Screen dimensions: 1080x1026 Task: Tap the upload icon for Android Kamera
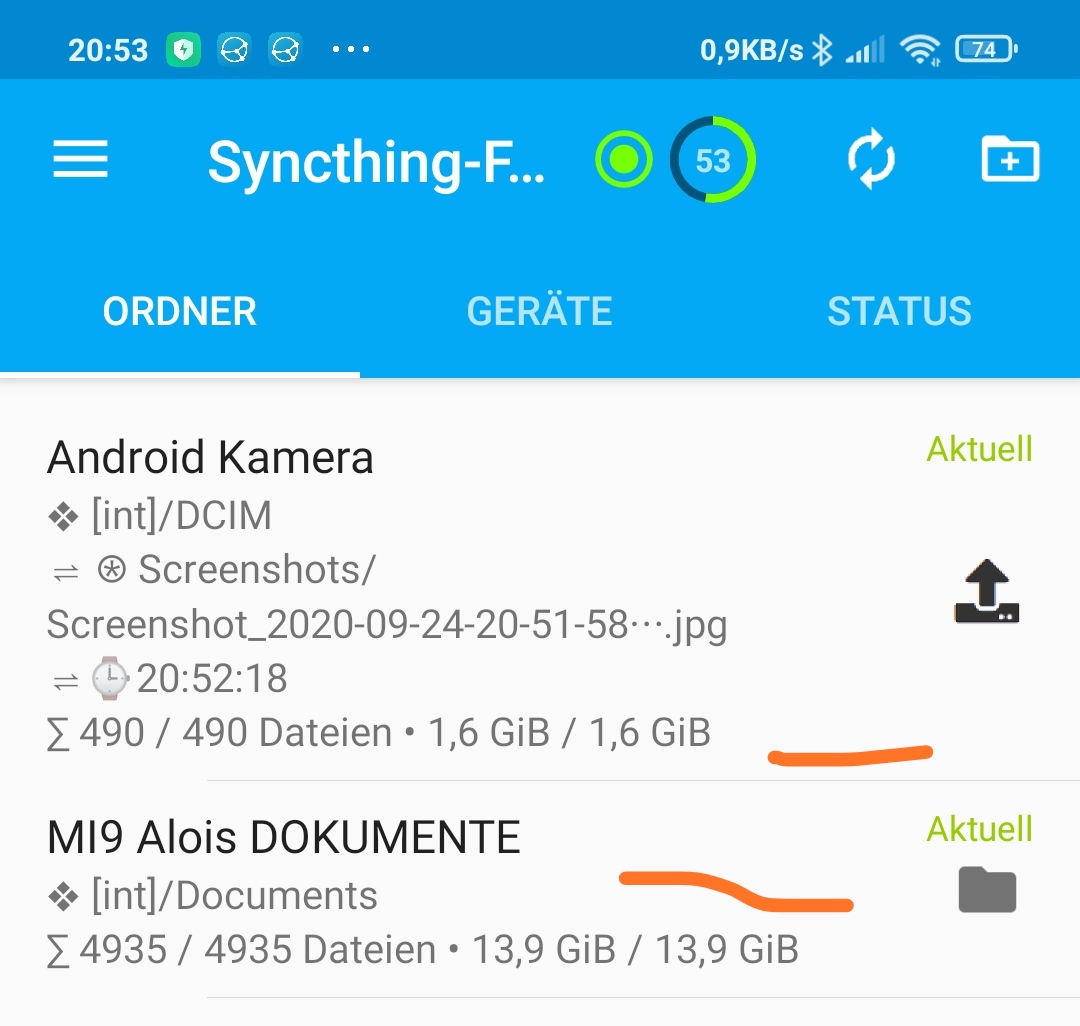[986, 592]
